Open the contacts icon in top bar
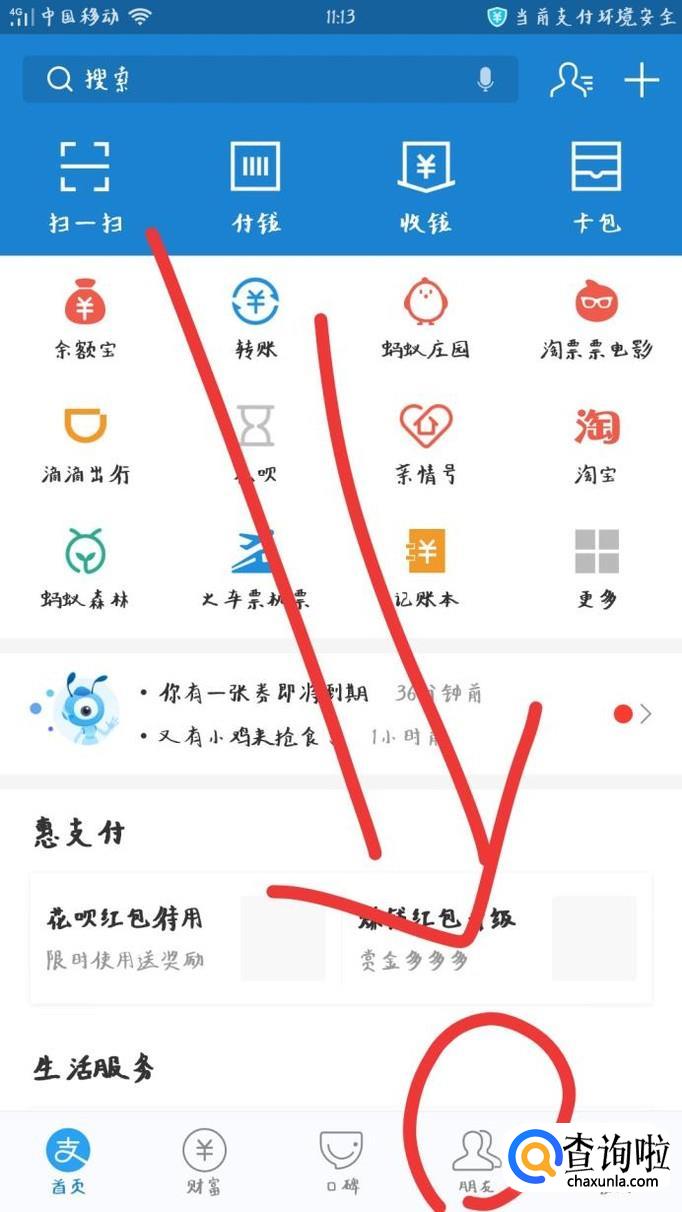 [571, 80]
